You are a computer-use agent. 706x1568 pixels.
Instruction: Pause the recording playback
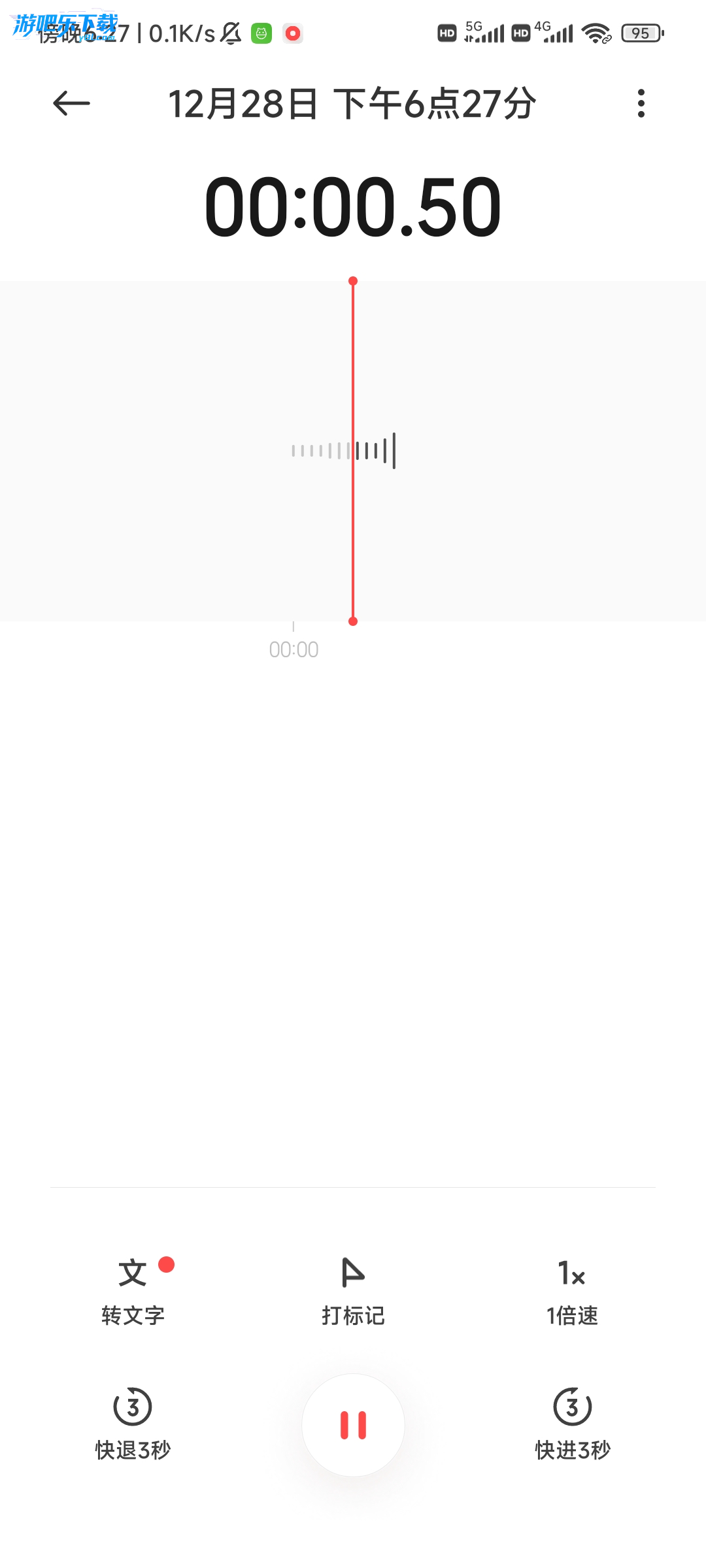pyautogui.click(x=353, y=1425)
